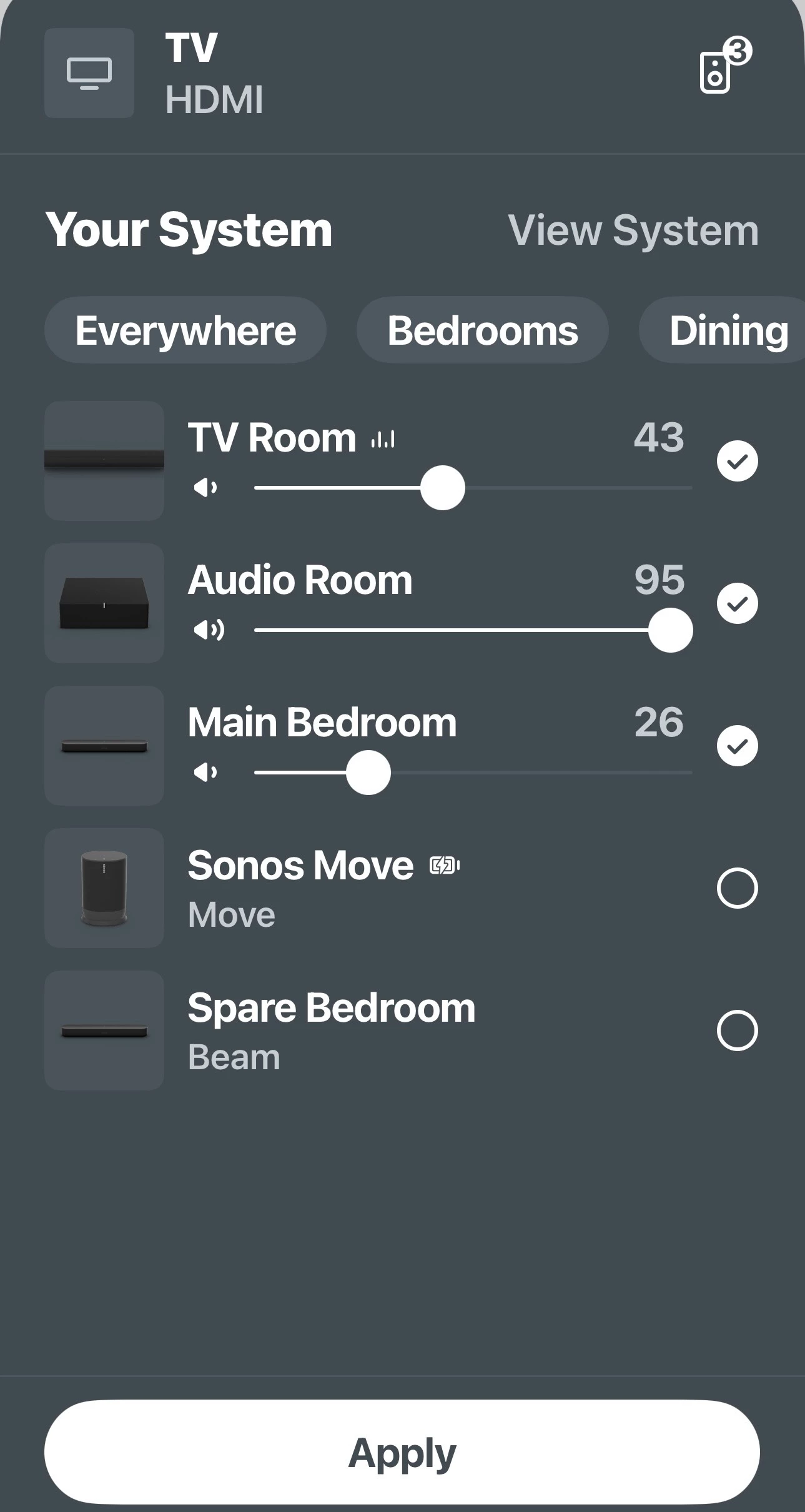Image resolution: width=805 pixels, height=1512 pixels.
Task: Mute Main Bedroom with its speaker icon
Action: (x=205, y=773)
